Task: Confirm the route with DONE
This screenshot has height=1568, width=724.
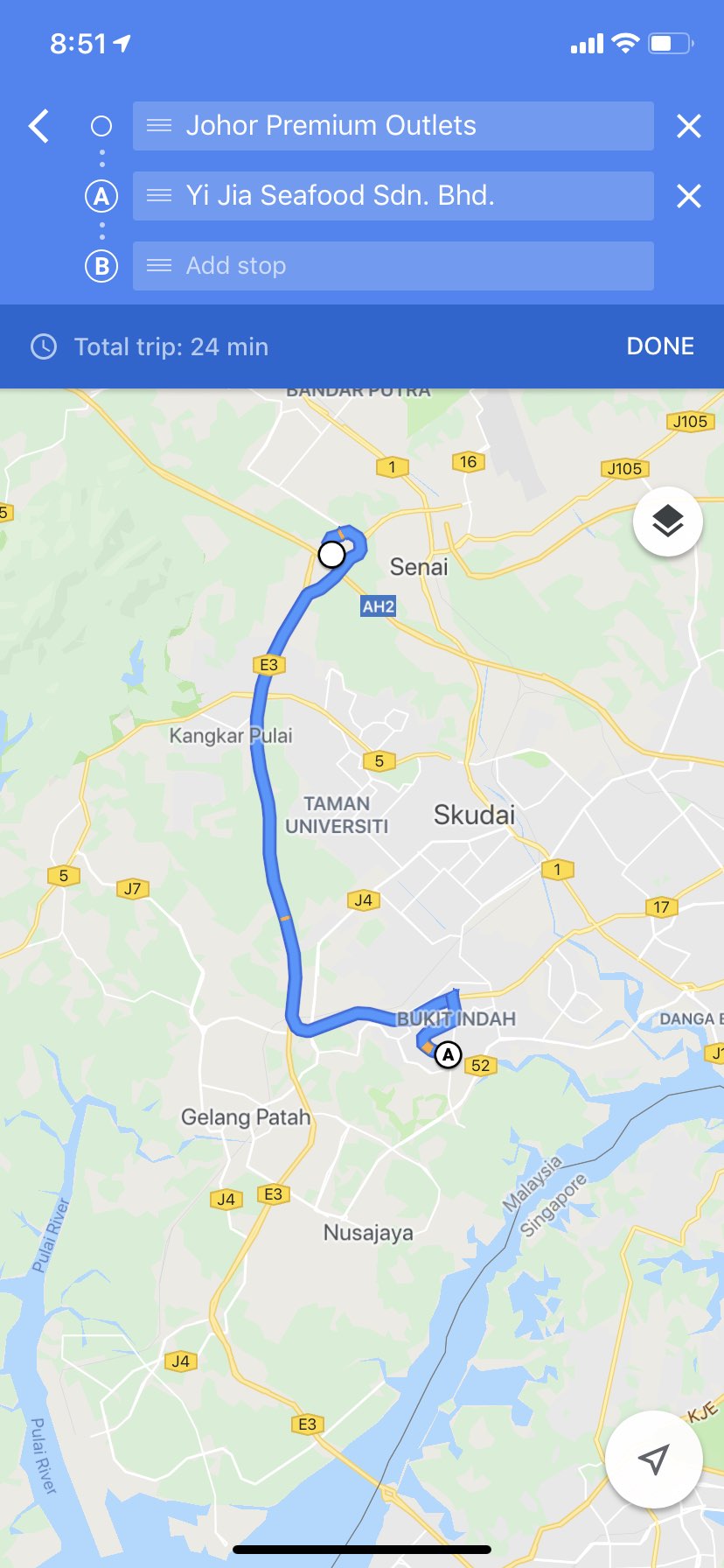Action: (660, 346)
